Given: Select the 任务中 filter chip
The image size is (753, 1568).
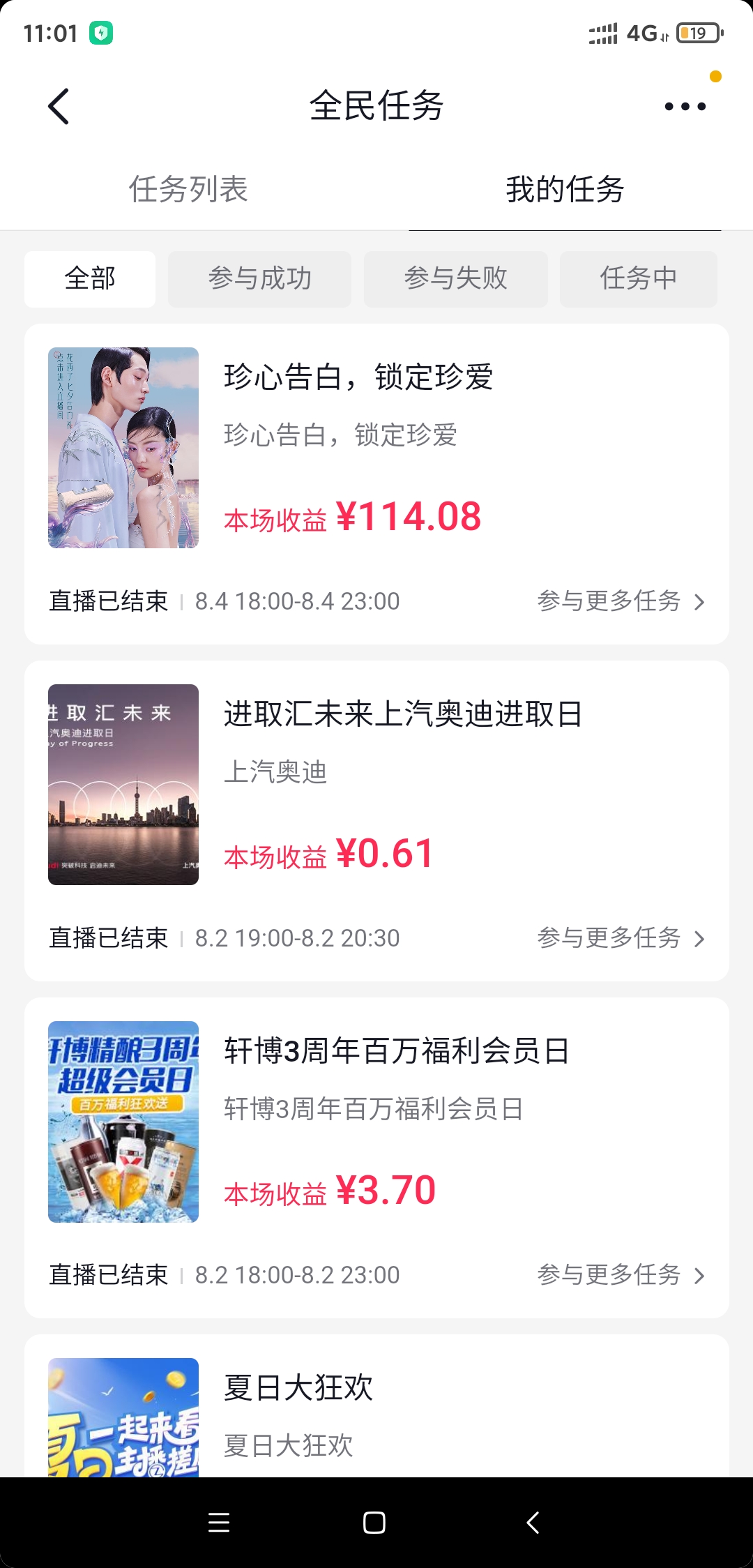Looking at the screenshot, I should pyautogui.click(x=638, y=278).
